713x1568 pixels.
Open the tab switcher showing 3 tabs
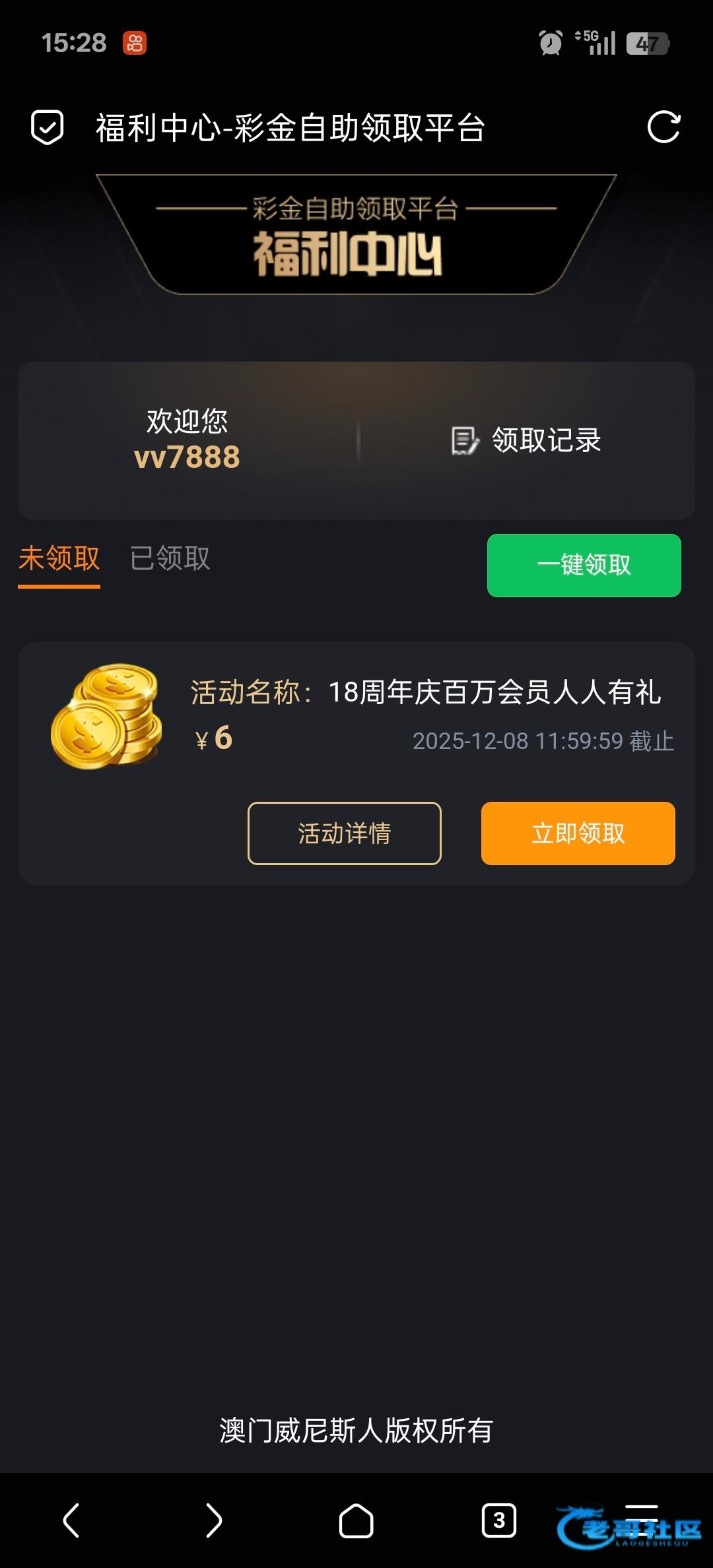click(498, 1520)
